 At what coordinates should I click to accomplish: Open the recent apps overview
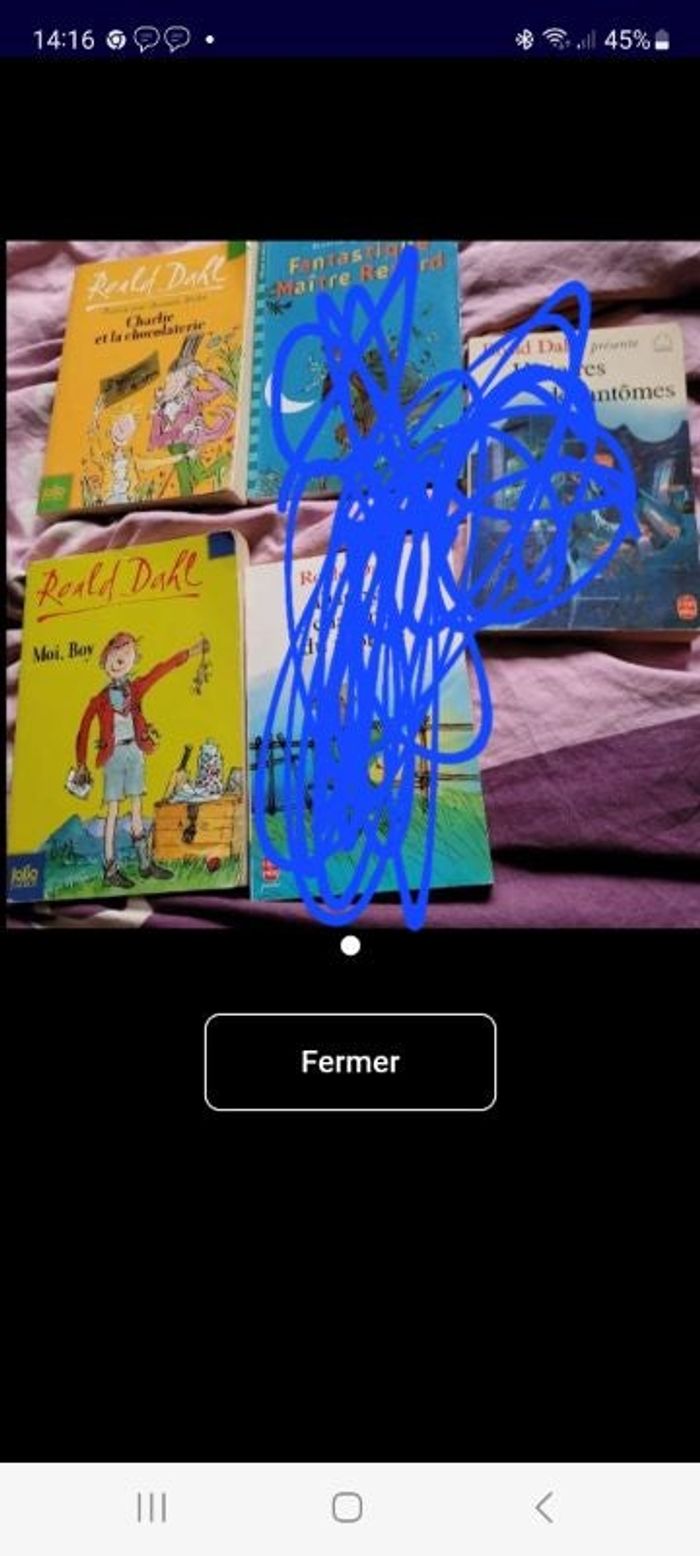click(152, 1507)
